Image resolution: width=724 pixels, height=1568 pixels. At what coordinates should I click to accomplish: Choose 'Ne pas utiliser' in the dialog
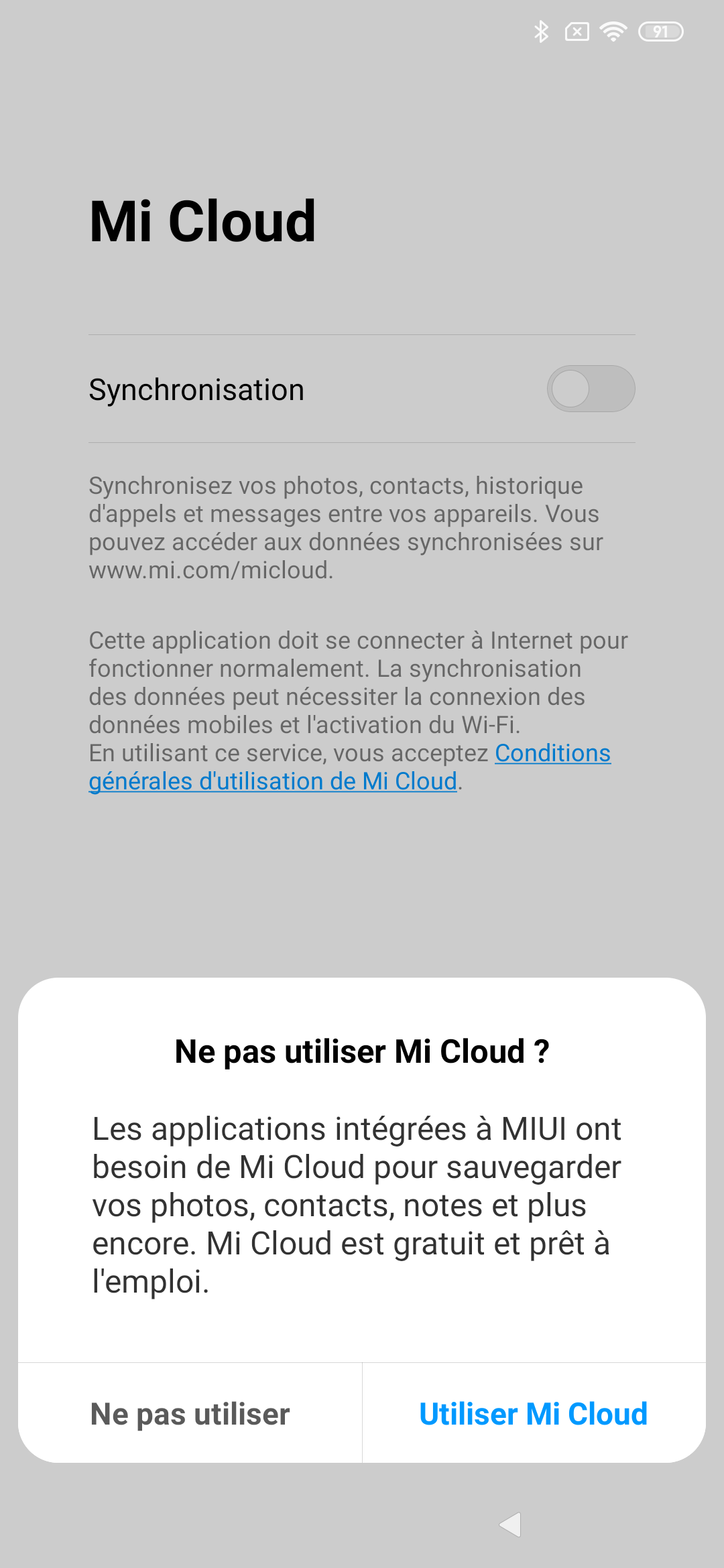[x=190, y=1414]
